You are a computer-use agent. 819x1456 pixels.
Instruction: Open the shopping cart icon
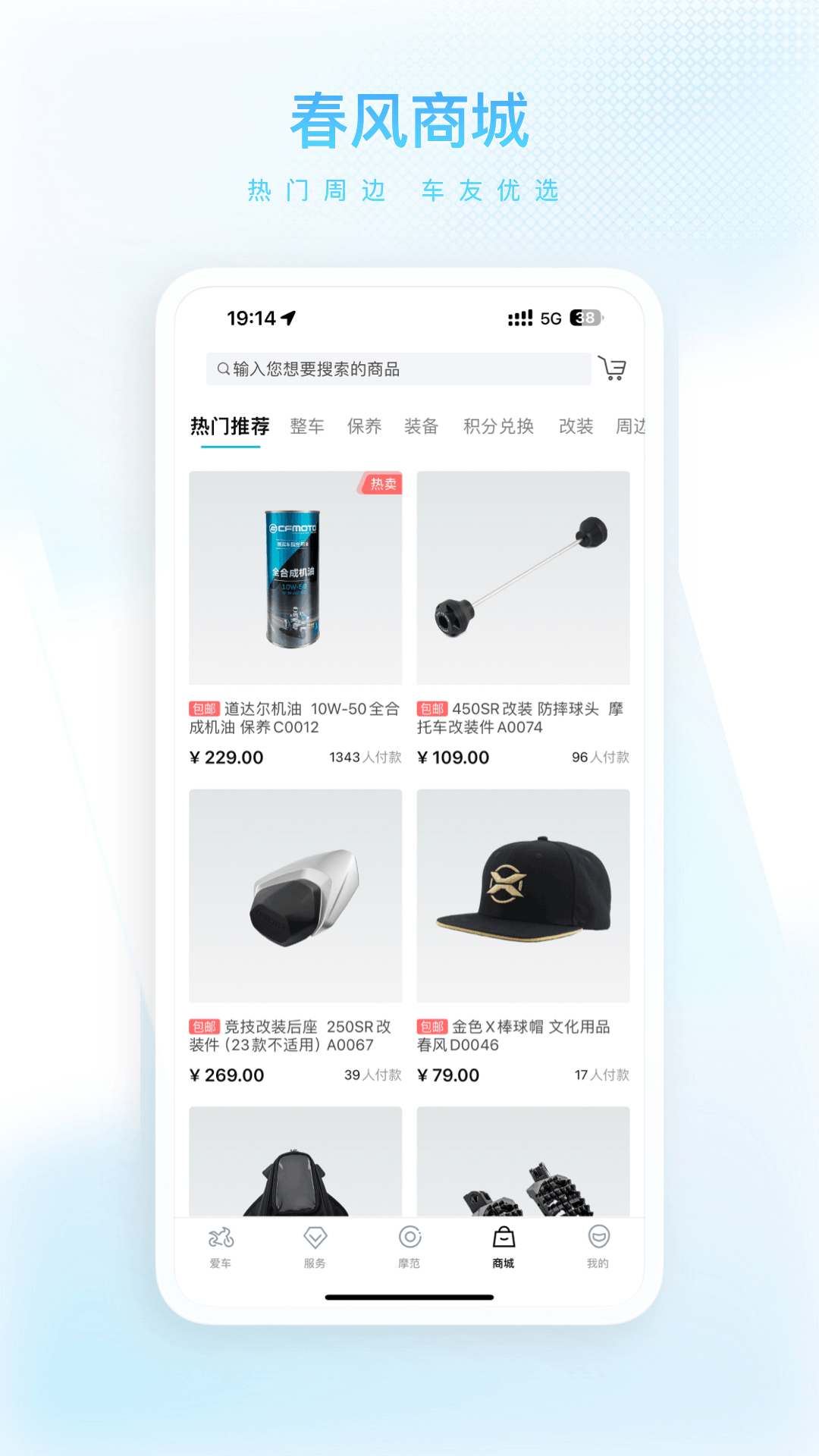(613, 367)
